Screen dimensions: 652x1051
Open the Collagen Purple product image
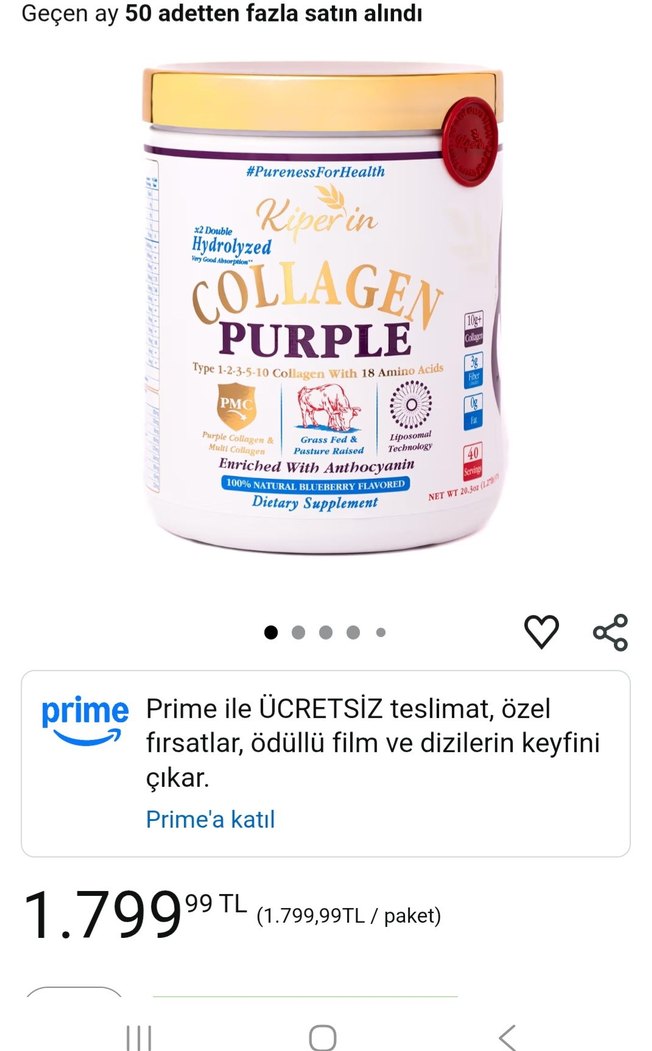point(322,310)
